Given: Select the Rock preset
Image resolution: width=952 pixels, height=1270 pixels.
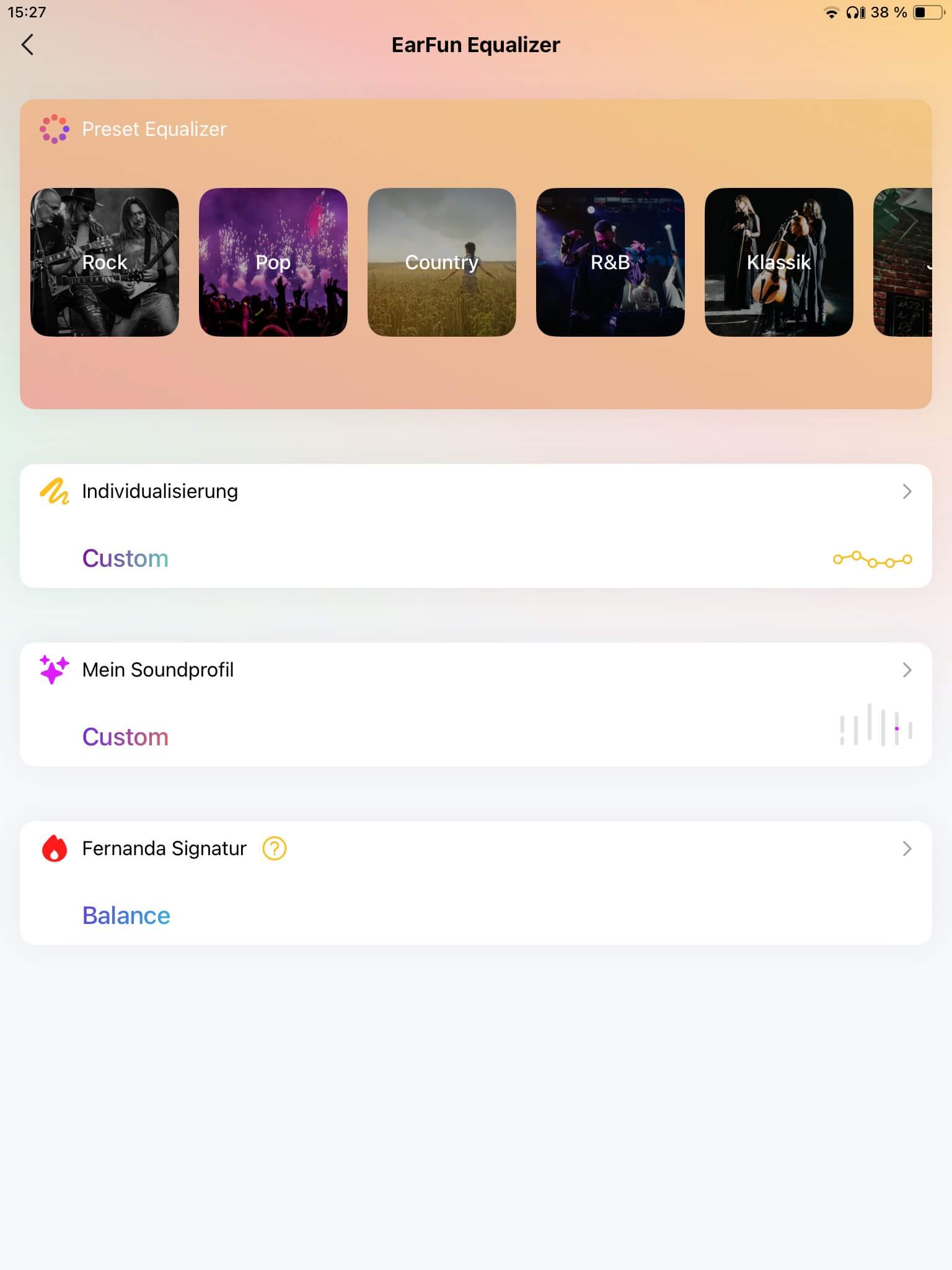Looking at the screenshot, I should point(105,262).
